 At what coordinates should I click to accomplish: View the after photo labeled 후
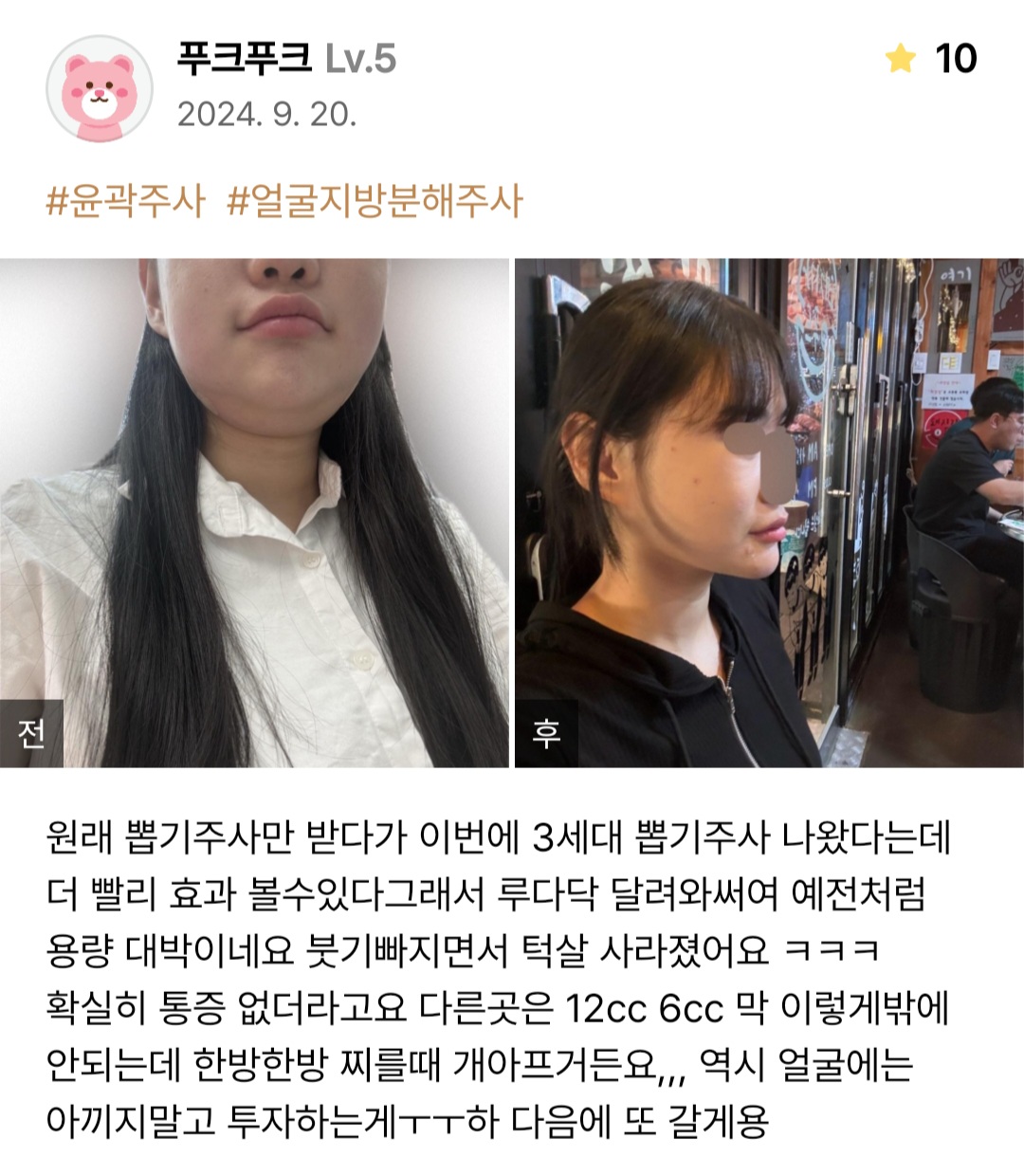768,512
